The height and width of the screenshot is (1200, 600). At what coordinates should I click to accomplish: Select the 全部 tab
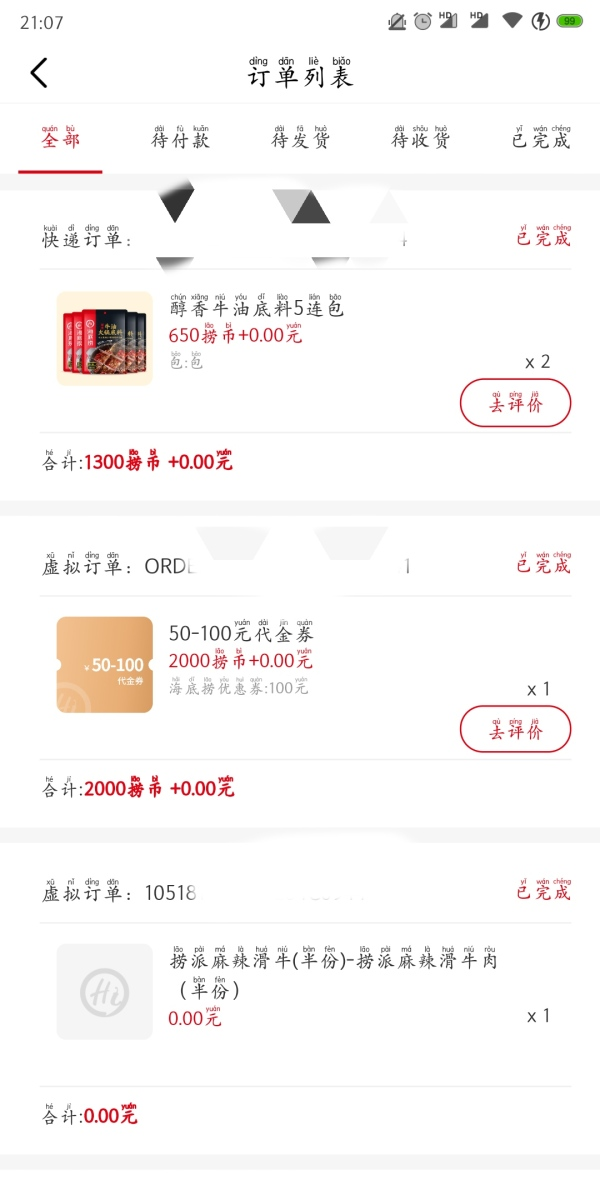60,138
